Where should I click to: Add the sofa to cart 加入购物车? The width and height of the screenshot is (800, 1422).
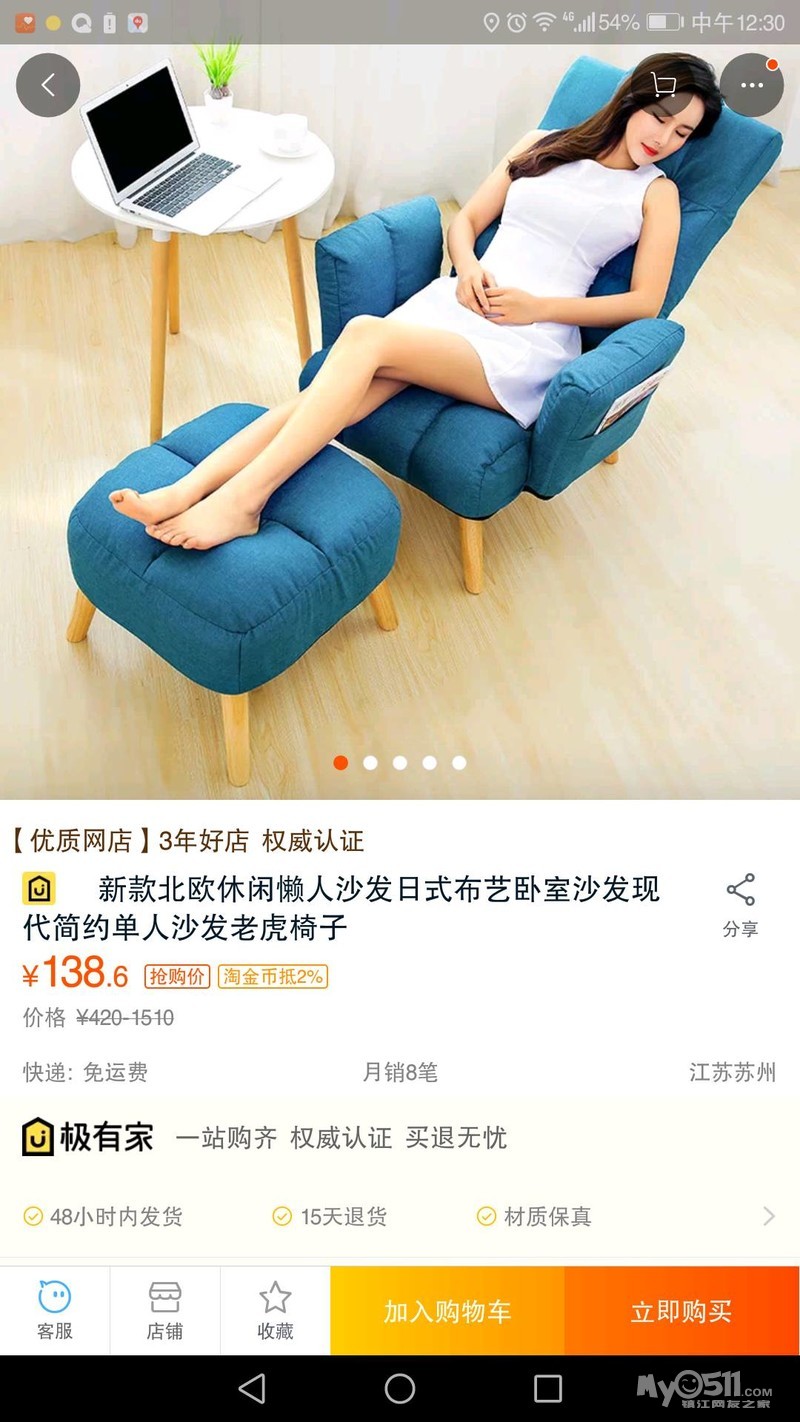coord(447,1311)
